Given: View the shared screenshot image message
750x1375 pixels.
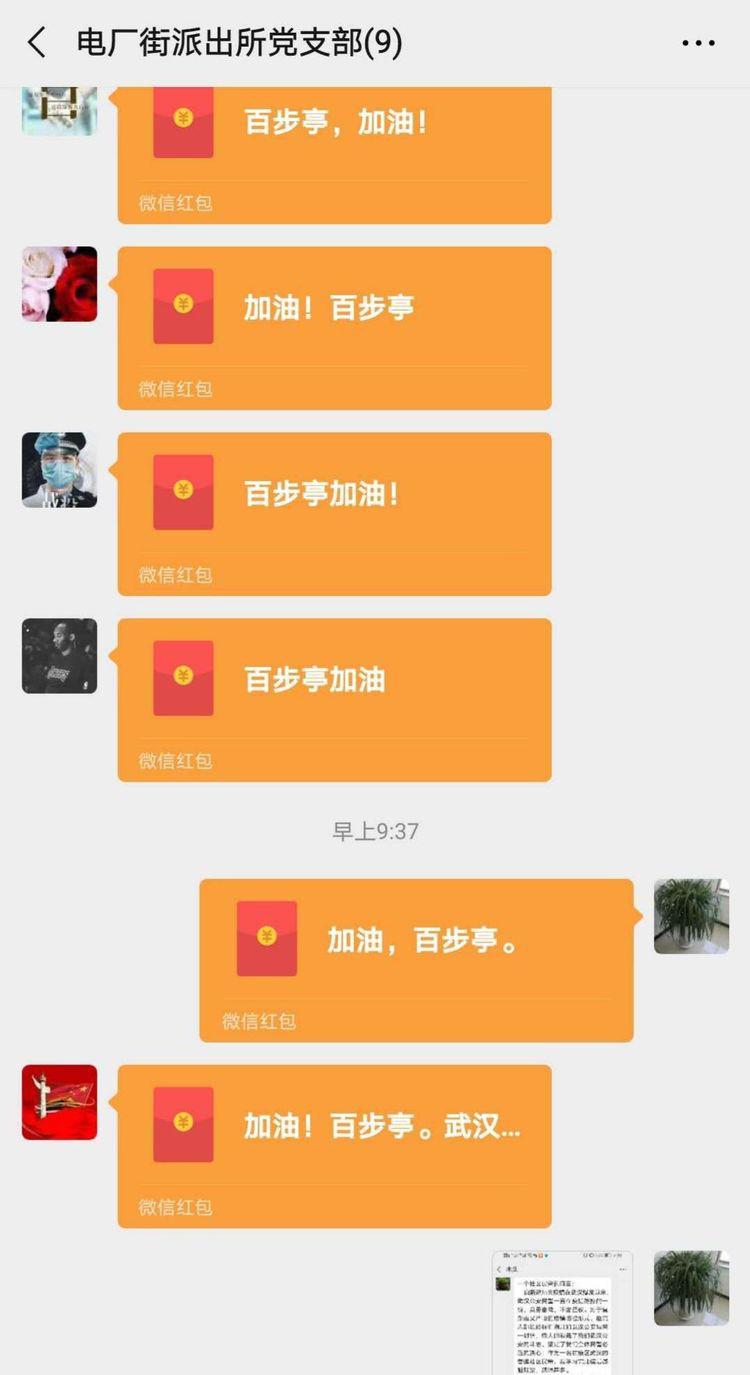Looking at the screenshot, I should click(562, 1312).
